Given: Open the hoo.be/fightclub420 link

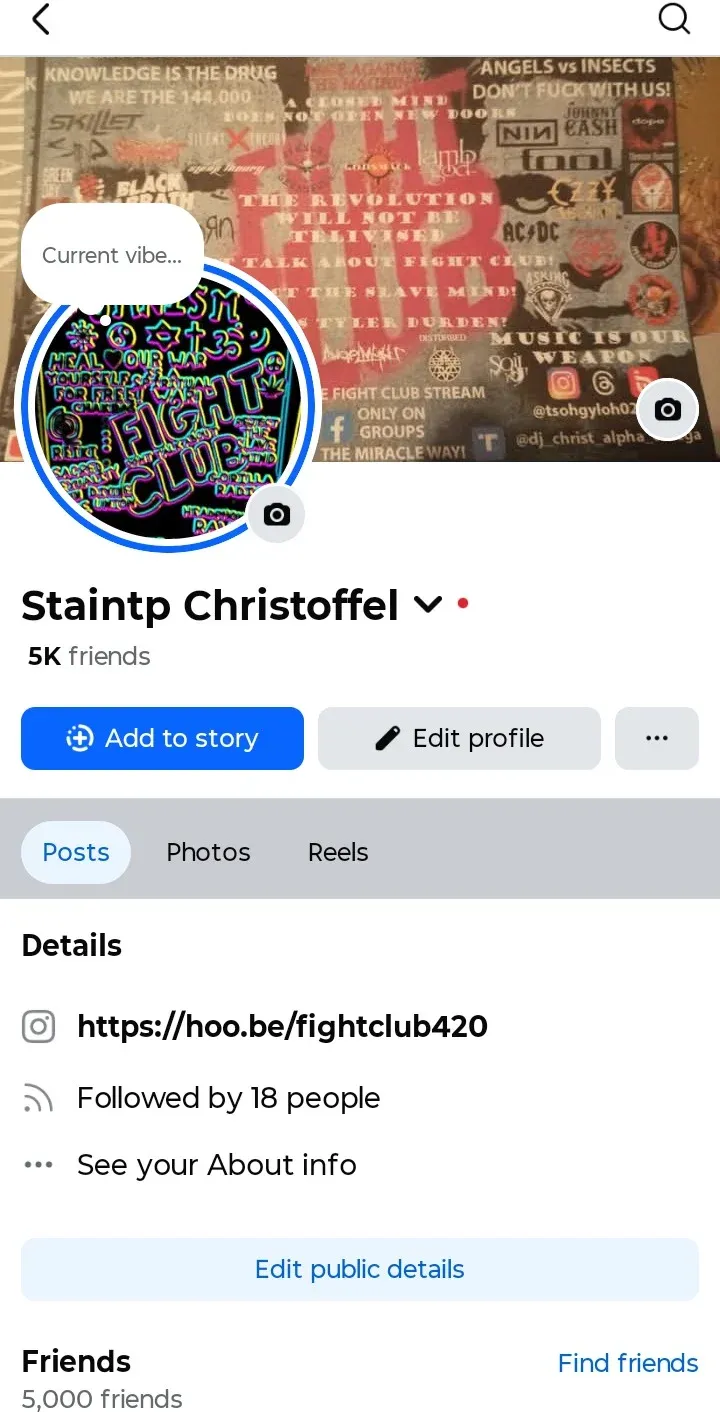Looking at the screenshot, I should pyautogui.click(x=282, y=1026).
